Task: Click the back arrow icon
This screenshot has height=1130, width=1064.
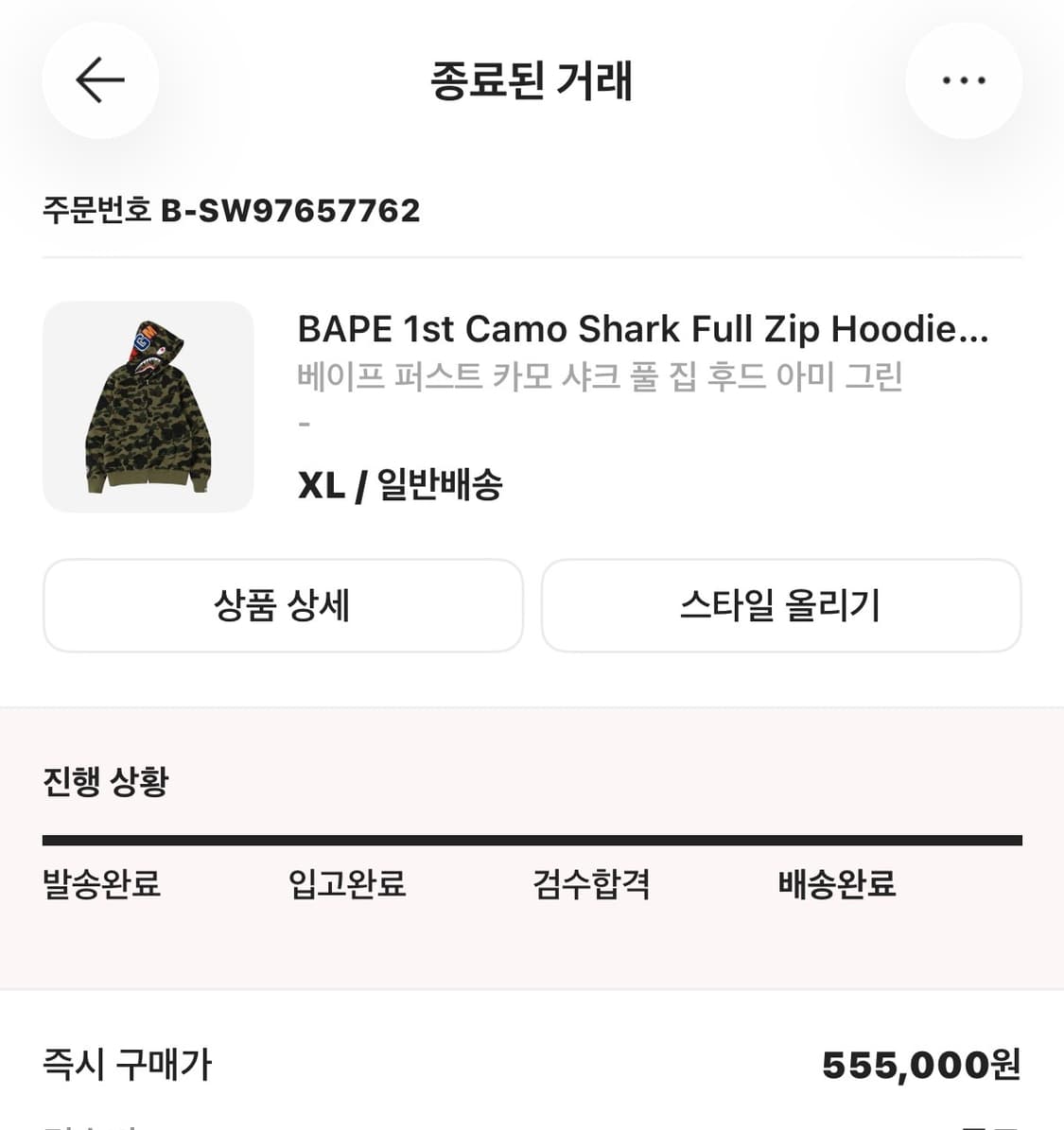Action: (99, 80)
